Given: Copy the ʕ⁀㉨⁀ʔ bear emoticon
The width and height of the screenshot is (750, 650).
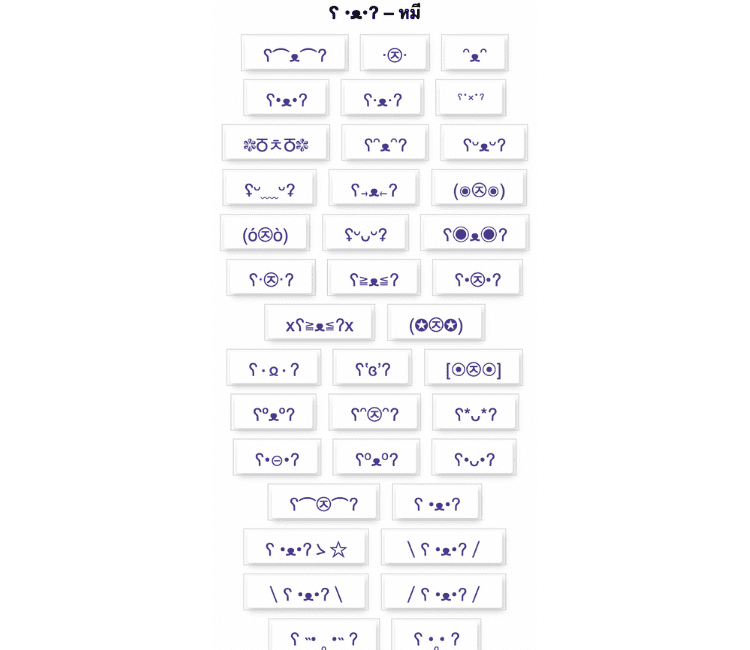Looking at the screenshot, I should point(323,504).
